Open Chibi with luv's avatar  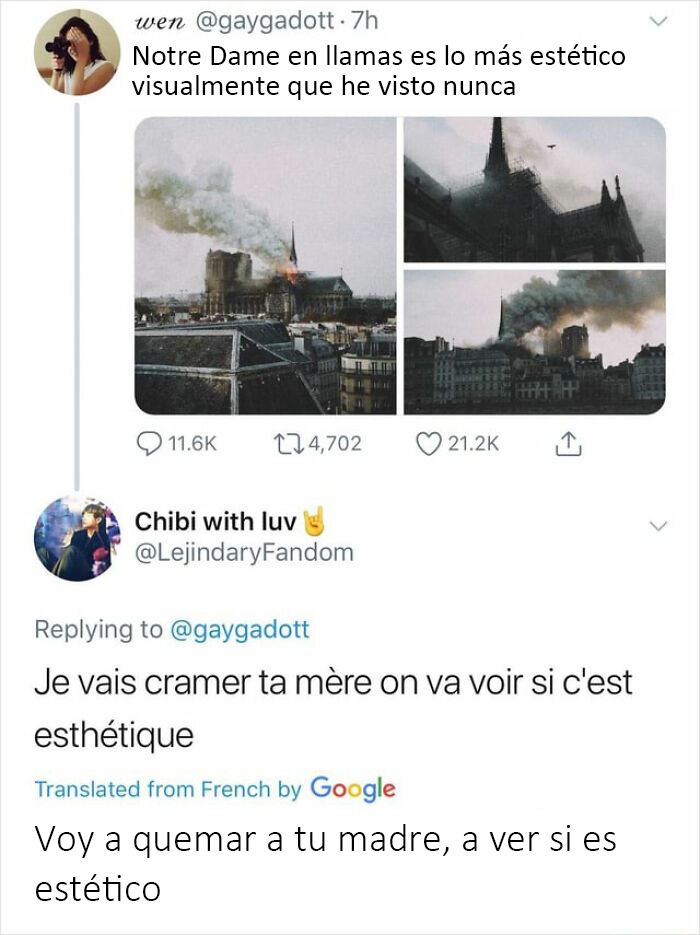point(76,538)
